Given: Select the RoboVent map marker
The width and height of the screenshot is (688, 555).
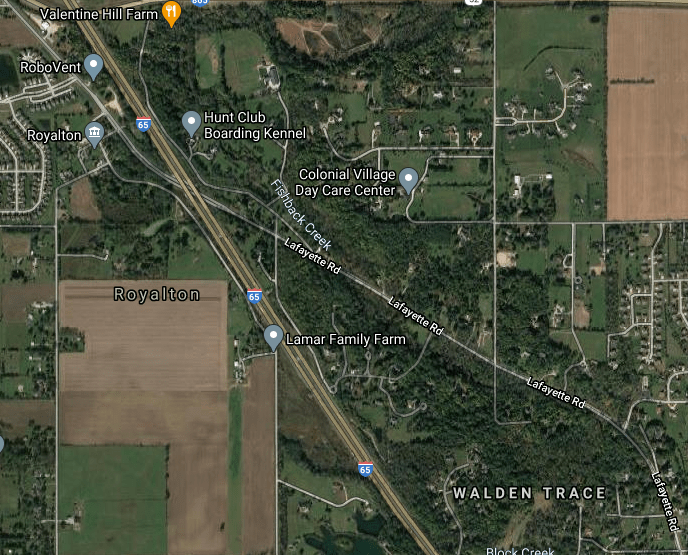Looking at the screenshot, I should point(94,67).
